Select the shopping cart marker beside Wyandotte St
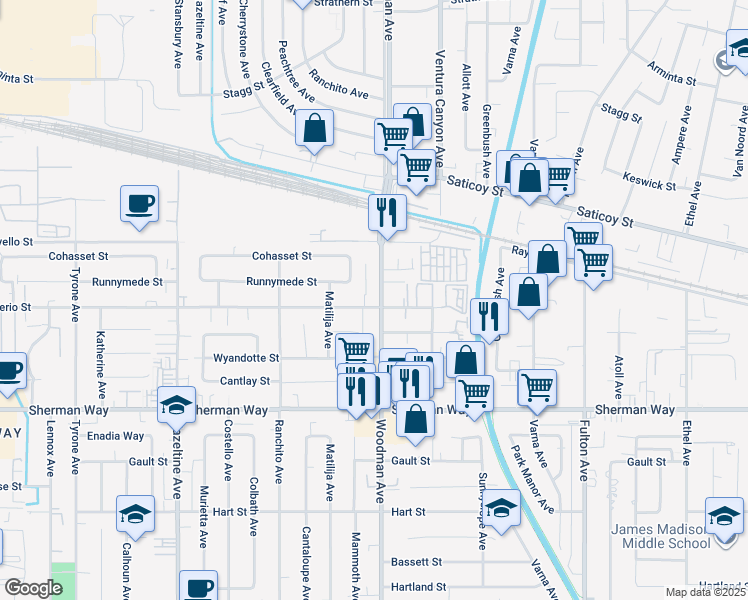Viewport: 748px width, 600px height. (354, 350)
